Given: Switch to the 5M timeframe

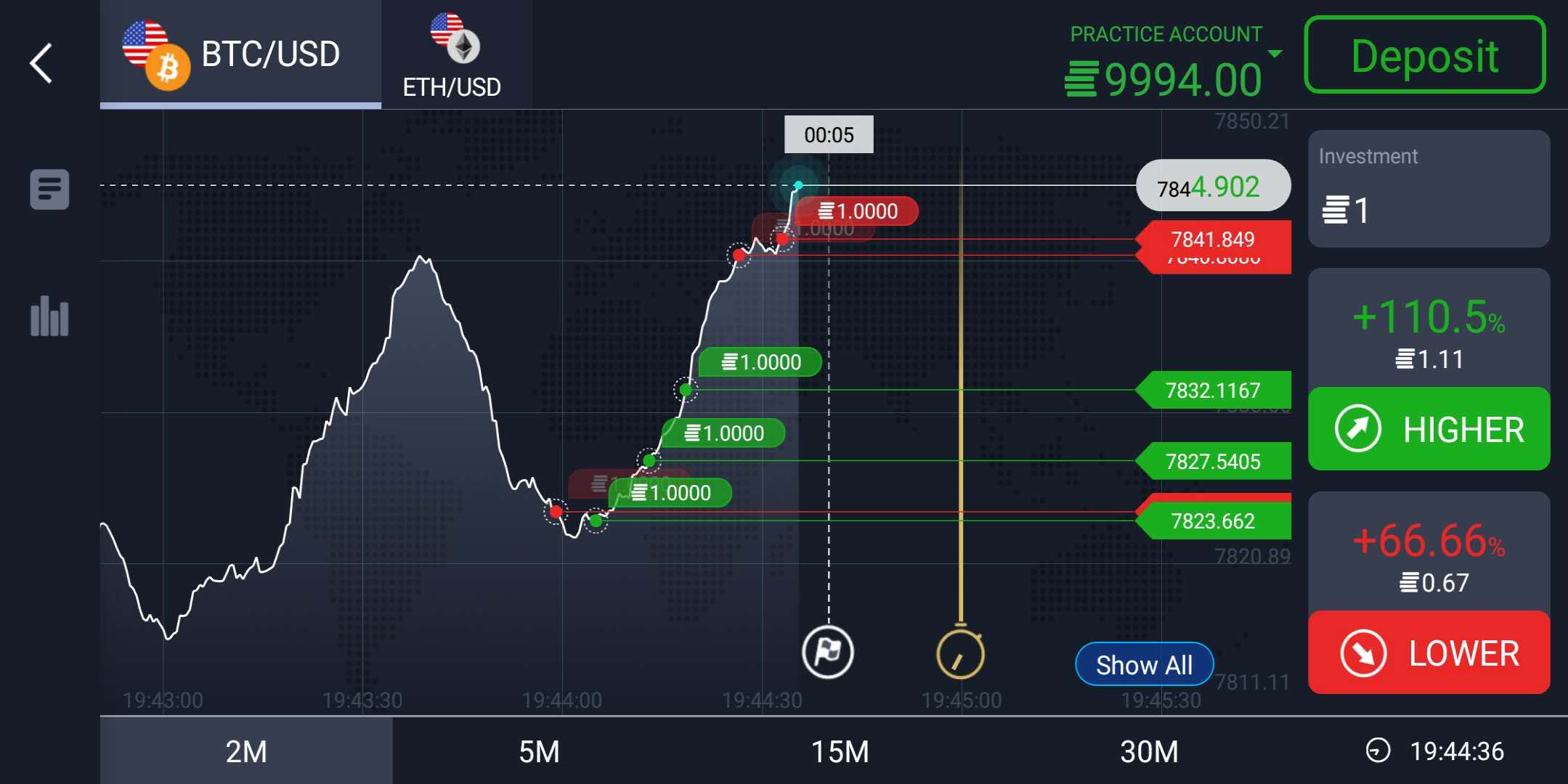Looking at the screenshot, I should [x=539, y=751].
